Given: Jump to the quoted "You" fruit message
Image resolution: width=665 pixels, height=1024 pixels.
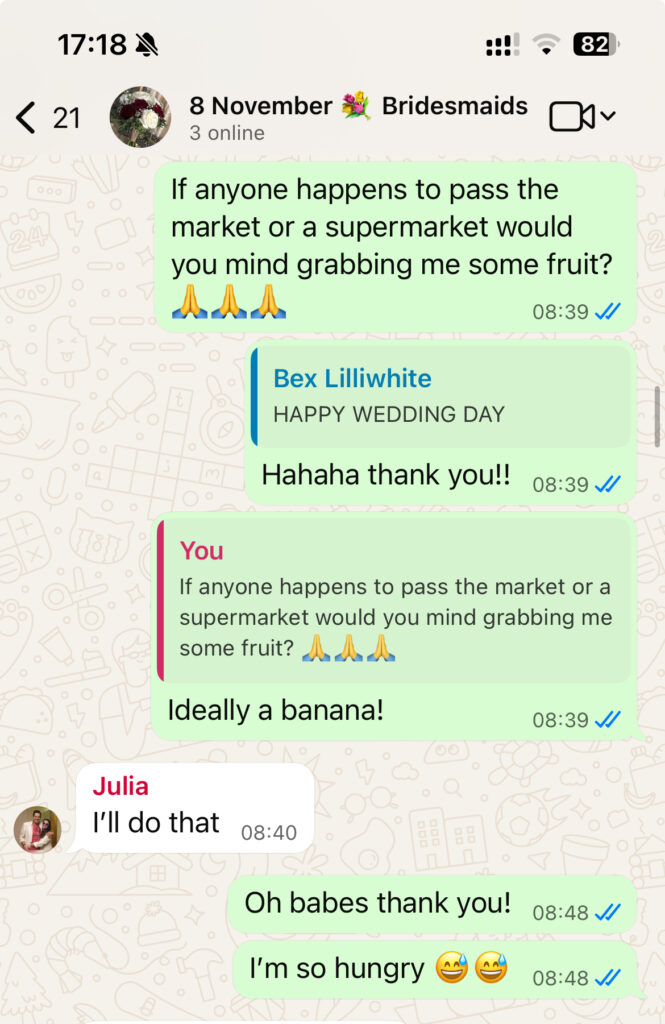Looking at the screenshot, I should 396,600.
